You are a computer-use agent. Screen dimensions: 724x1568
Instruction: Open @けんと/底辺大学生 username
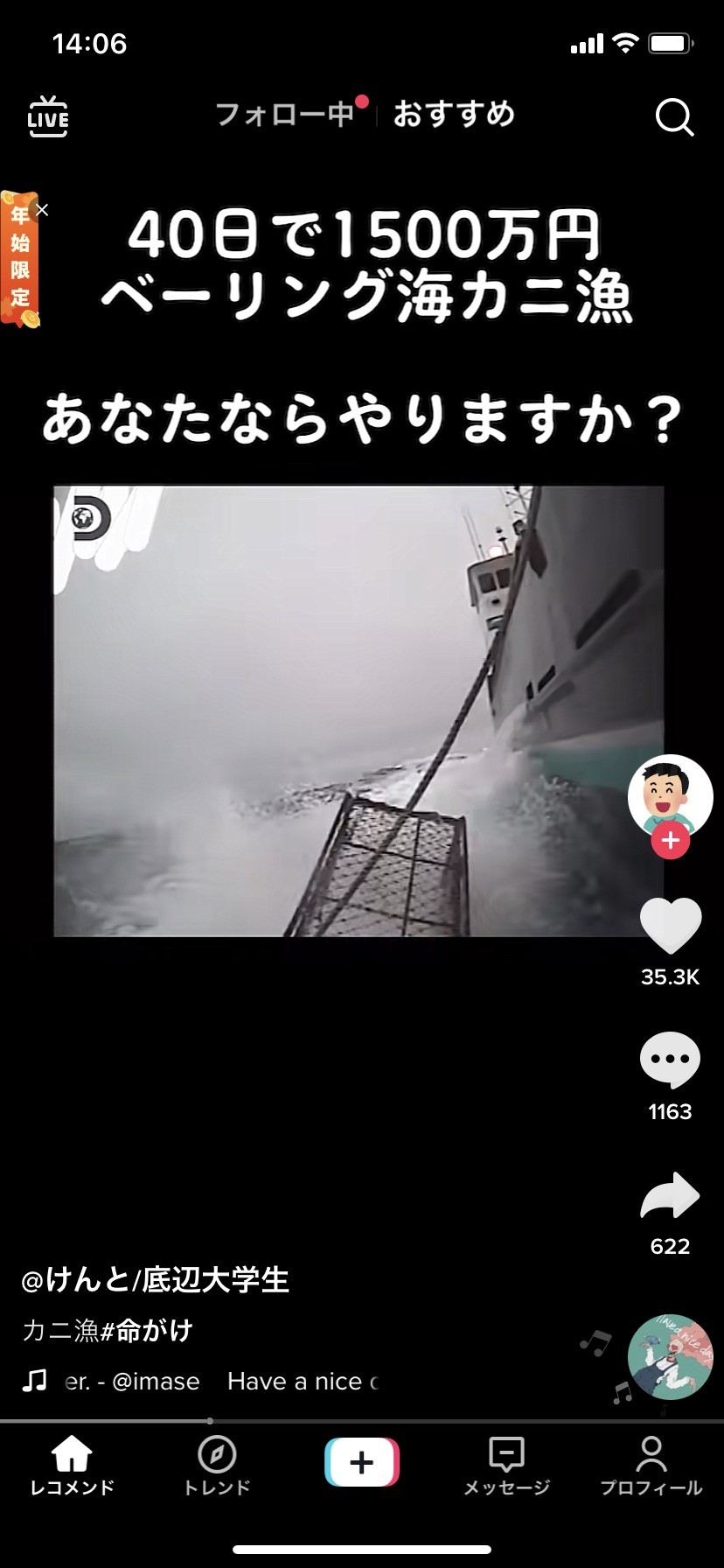[155, 1281]
